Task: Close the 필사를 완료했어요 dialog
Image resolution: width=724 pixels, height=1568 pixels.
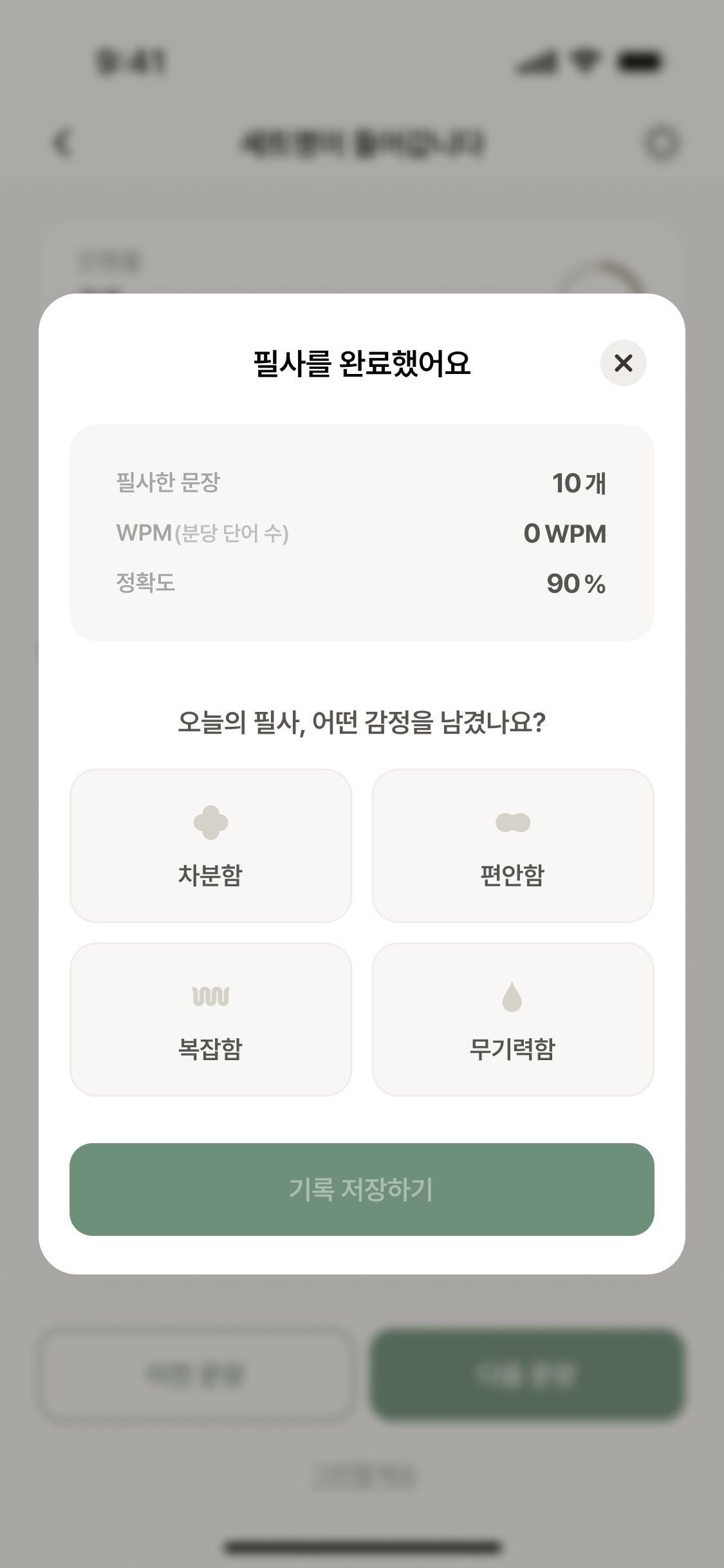Action: [x=623, y=363]
